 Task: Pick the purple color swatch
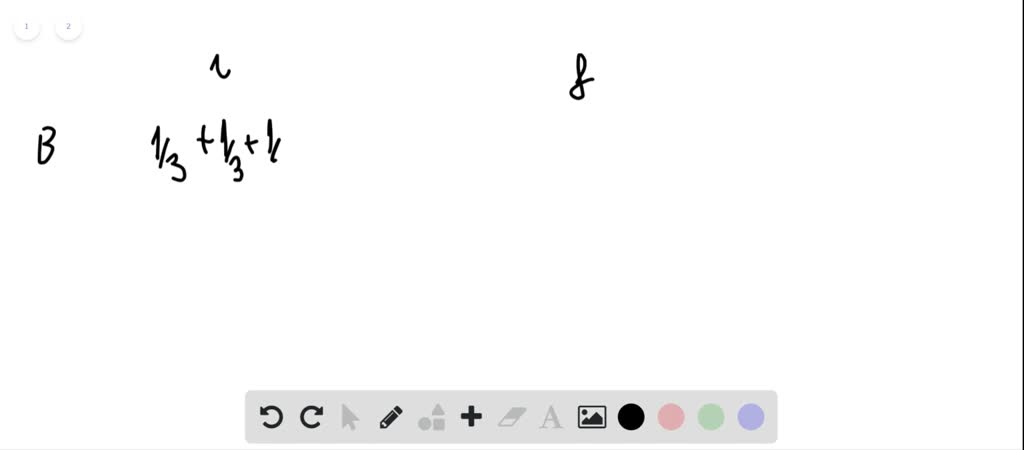click(x=751, y=417)
